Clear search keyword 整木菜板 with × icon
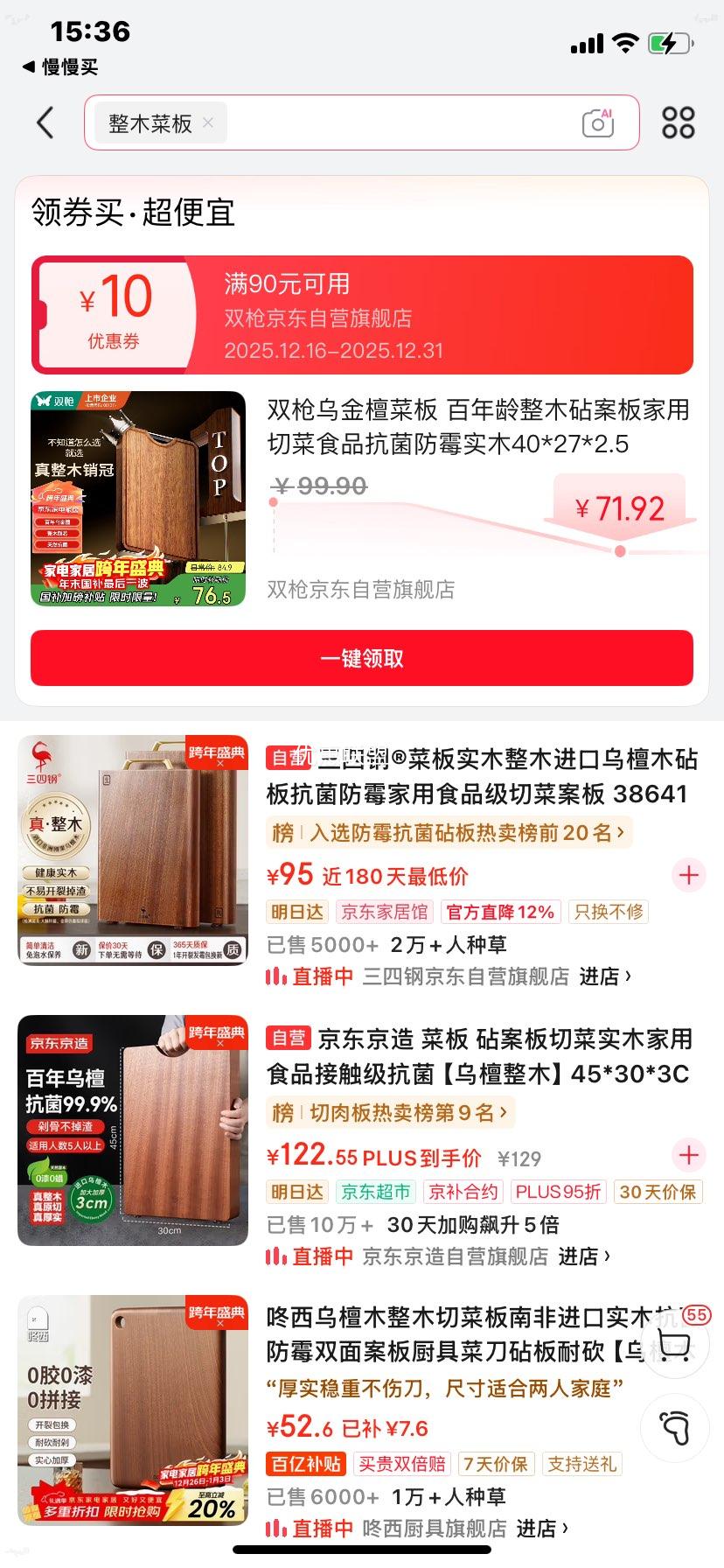The width and height of the screenshot is (724, 1568). [x=208, y=122]
